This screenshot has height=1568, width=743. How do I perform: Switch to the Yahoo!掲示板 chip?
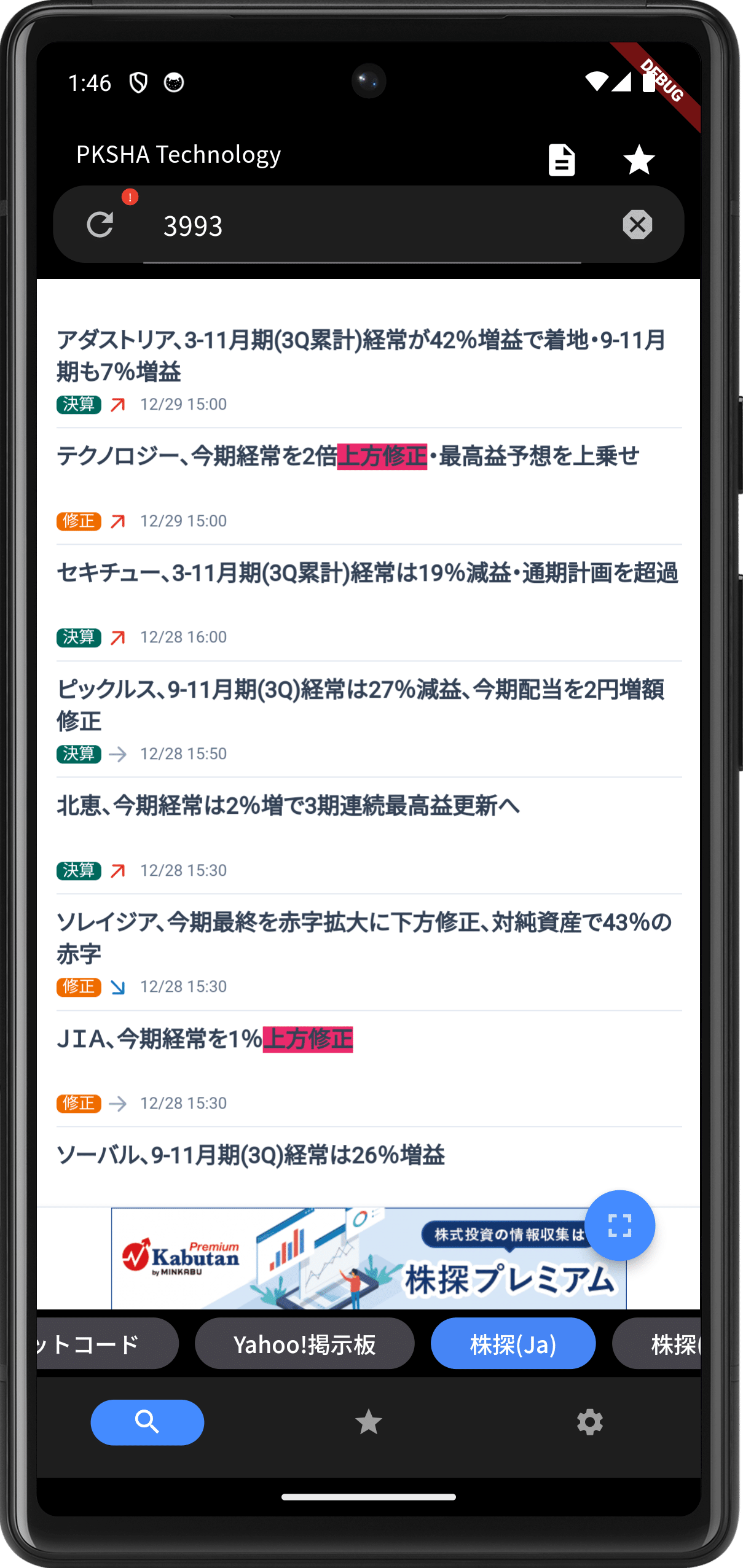click(x=305, y=1344)
